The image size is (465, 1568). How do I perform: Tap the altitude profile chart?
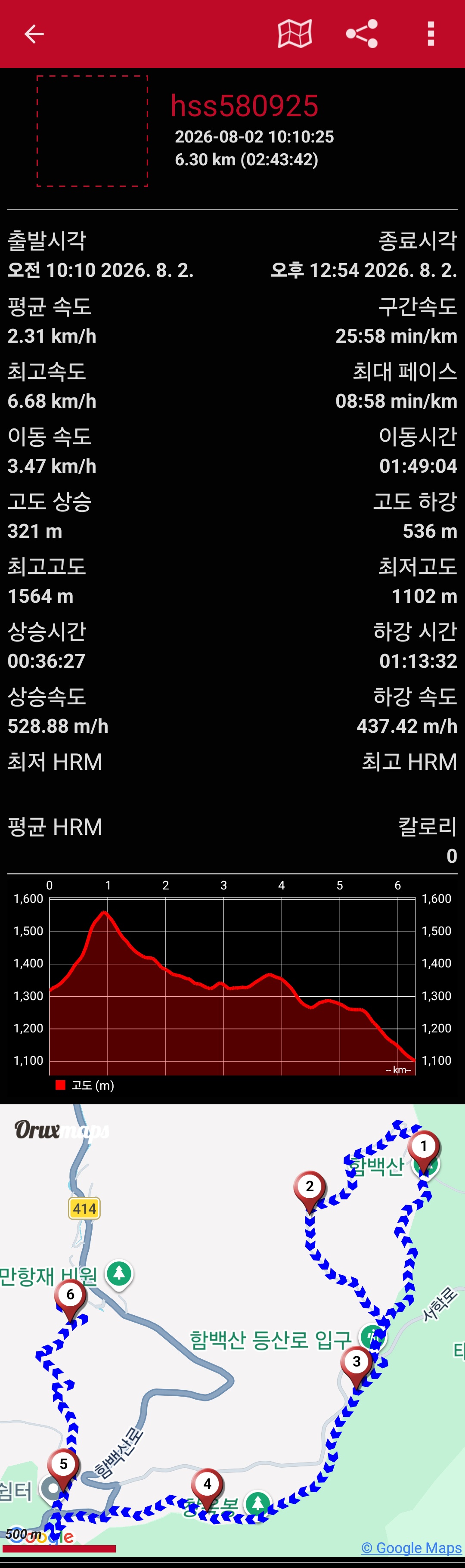(x=232, y=985)
